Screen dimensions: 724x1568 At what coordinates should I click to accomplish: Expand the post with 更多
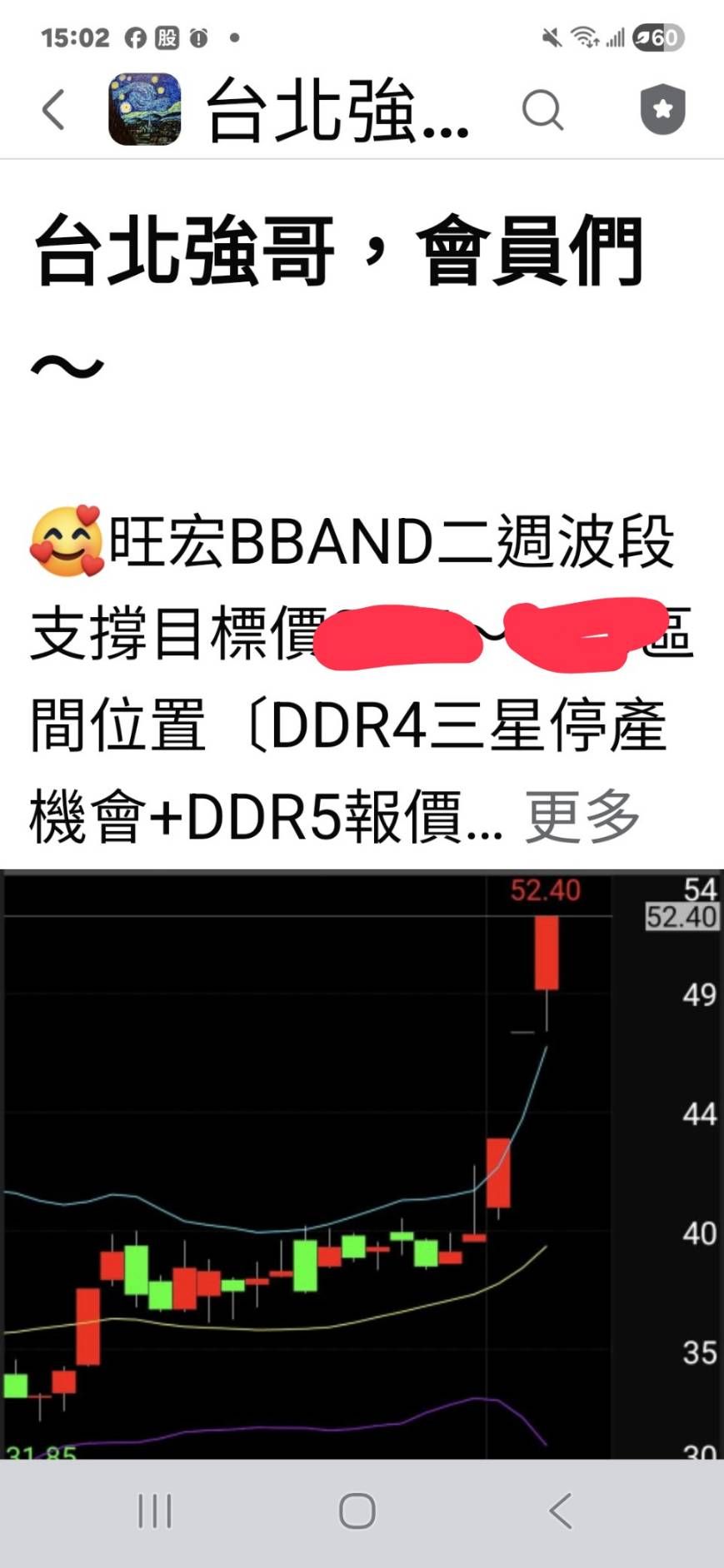point(582,817)
